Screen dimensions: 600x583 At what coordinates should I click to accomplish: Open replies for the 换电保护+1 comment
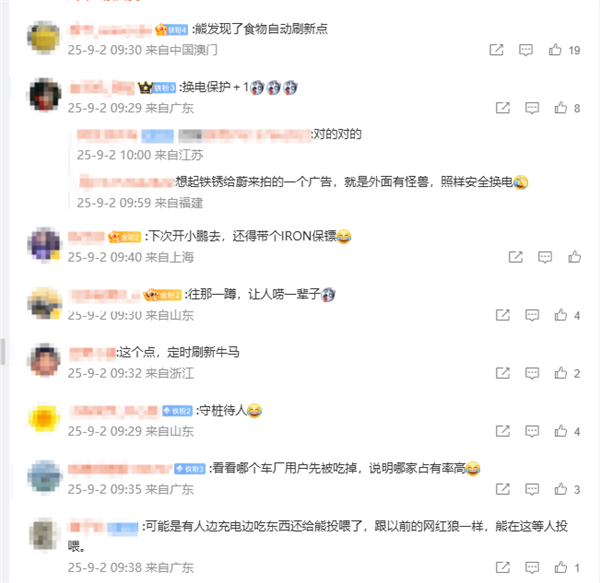pyautogui.click(x=532, y=108)
